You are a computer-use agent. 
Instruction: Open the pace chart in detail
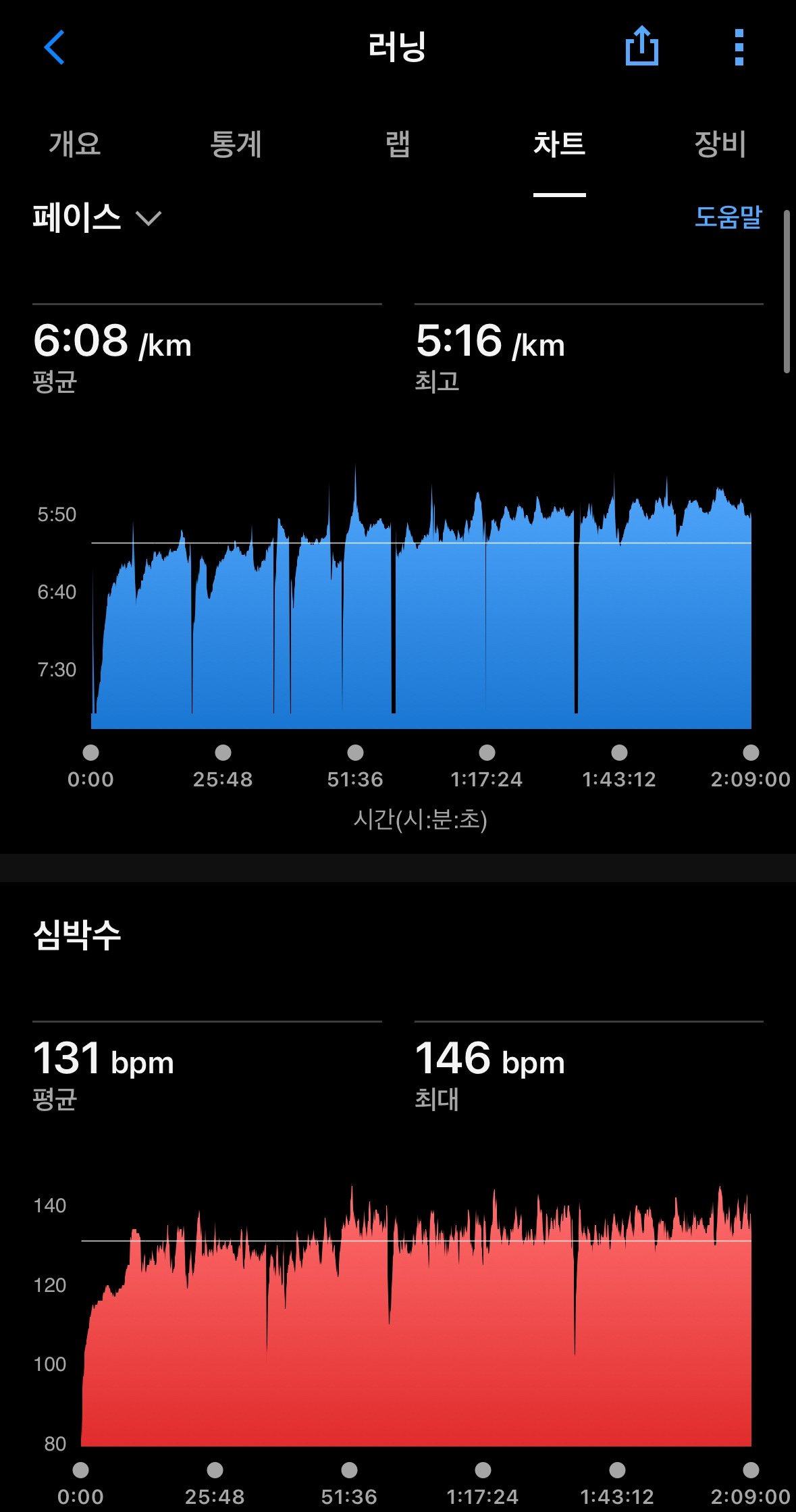(x=421, y=607)
